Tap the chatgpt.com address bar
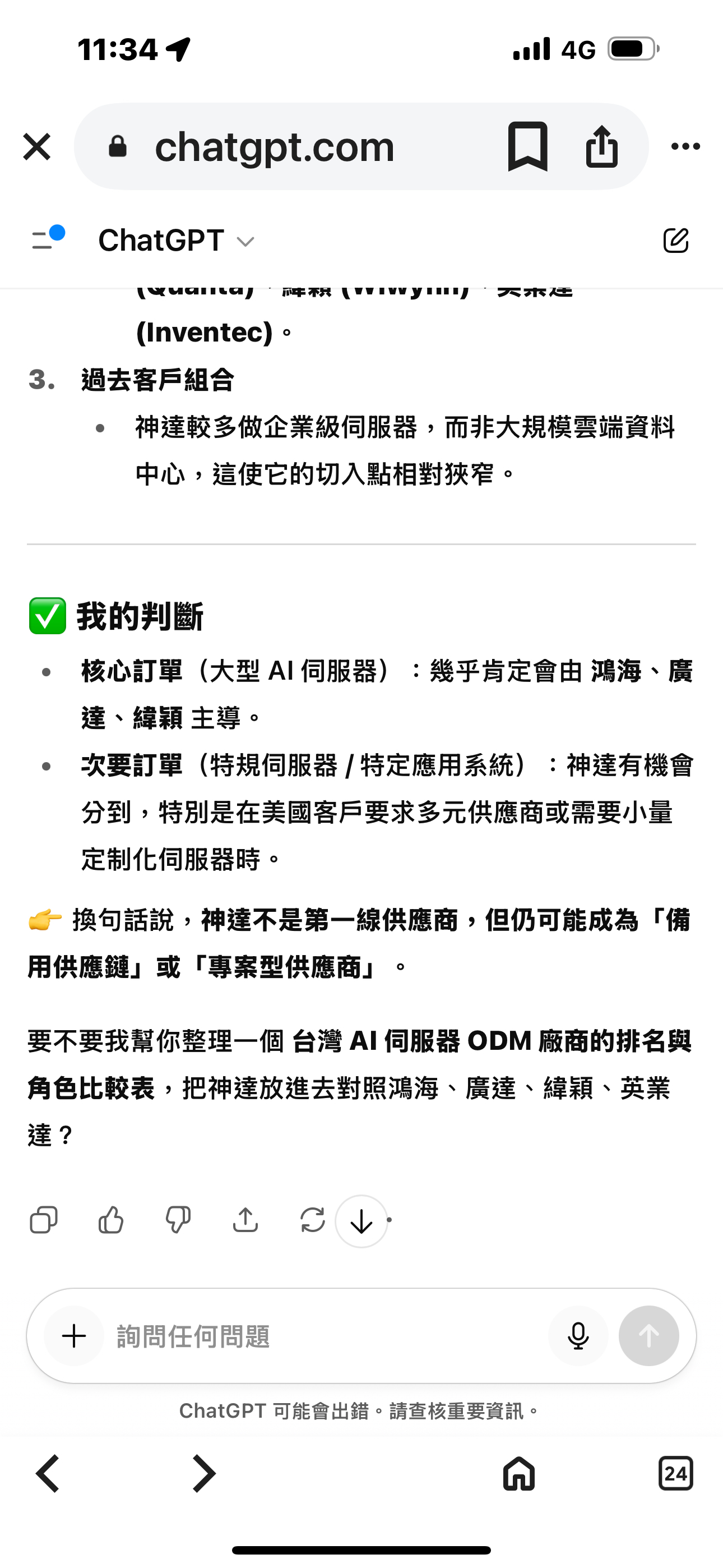 tap(274, 147)
